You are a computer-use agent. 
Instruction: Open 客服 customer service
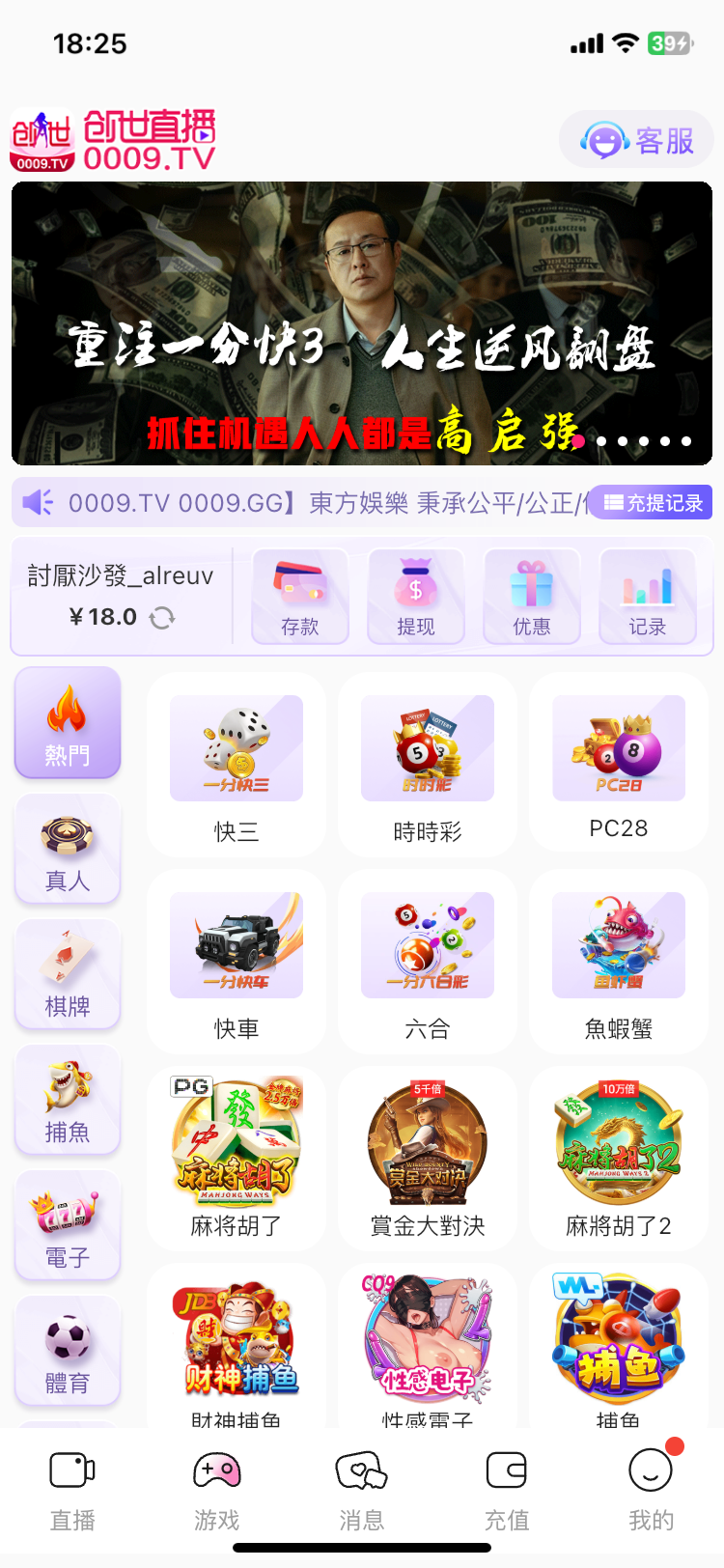coord(637,141)
